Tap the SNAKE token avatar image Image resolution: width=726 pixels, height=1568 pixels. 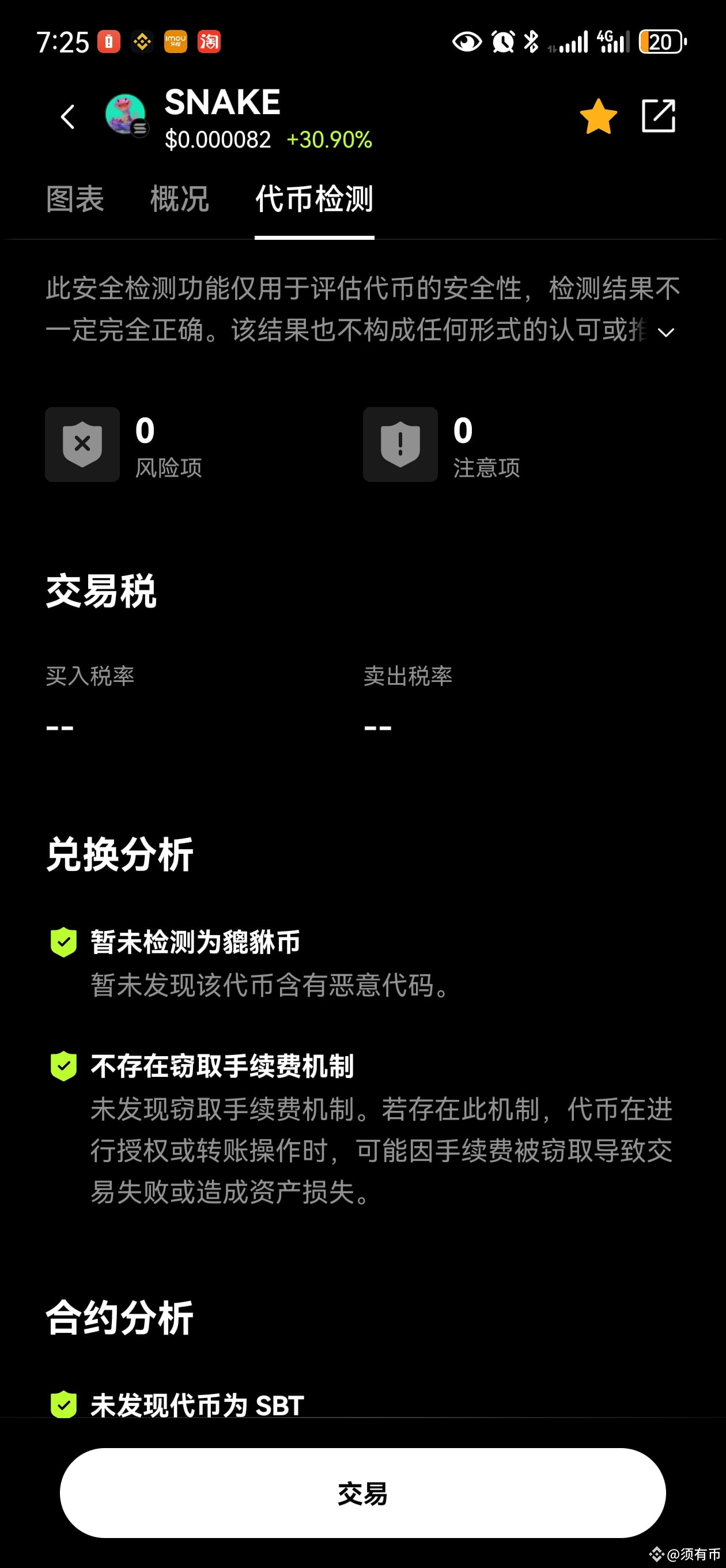(125, 113)
